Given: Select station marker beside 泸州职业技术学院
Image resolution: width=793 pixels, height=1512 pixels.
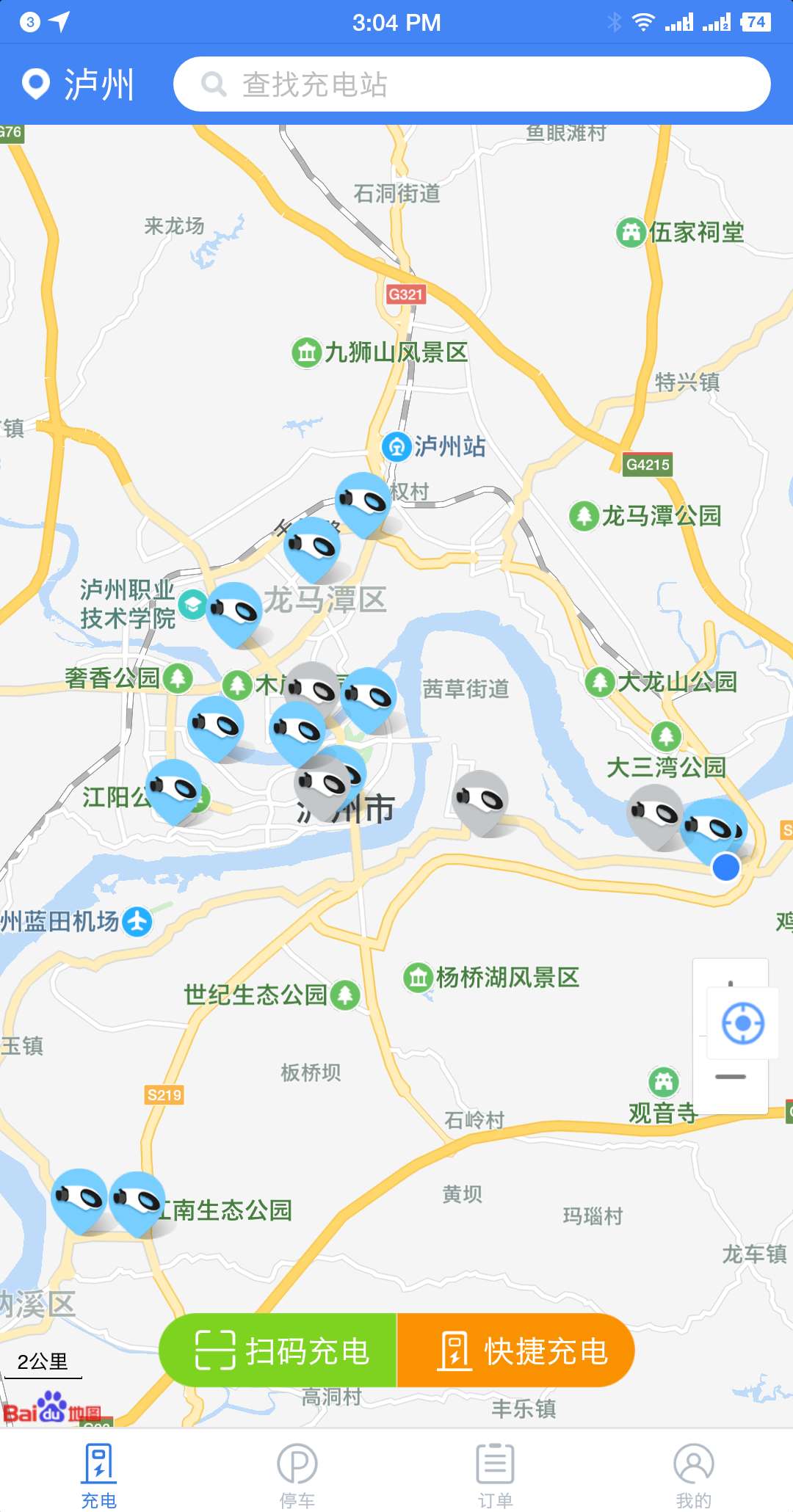Looking at the screenshot, I should (234, 614).
